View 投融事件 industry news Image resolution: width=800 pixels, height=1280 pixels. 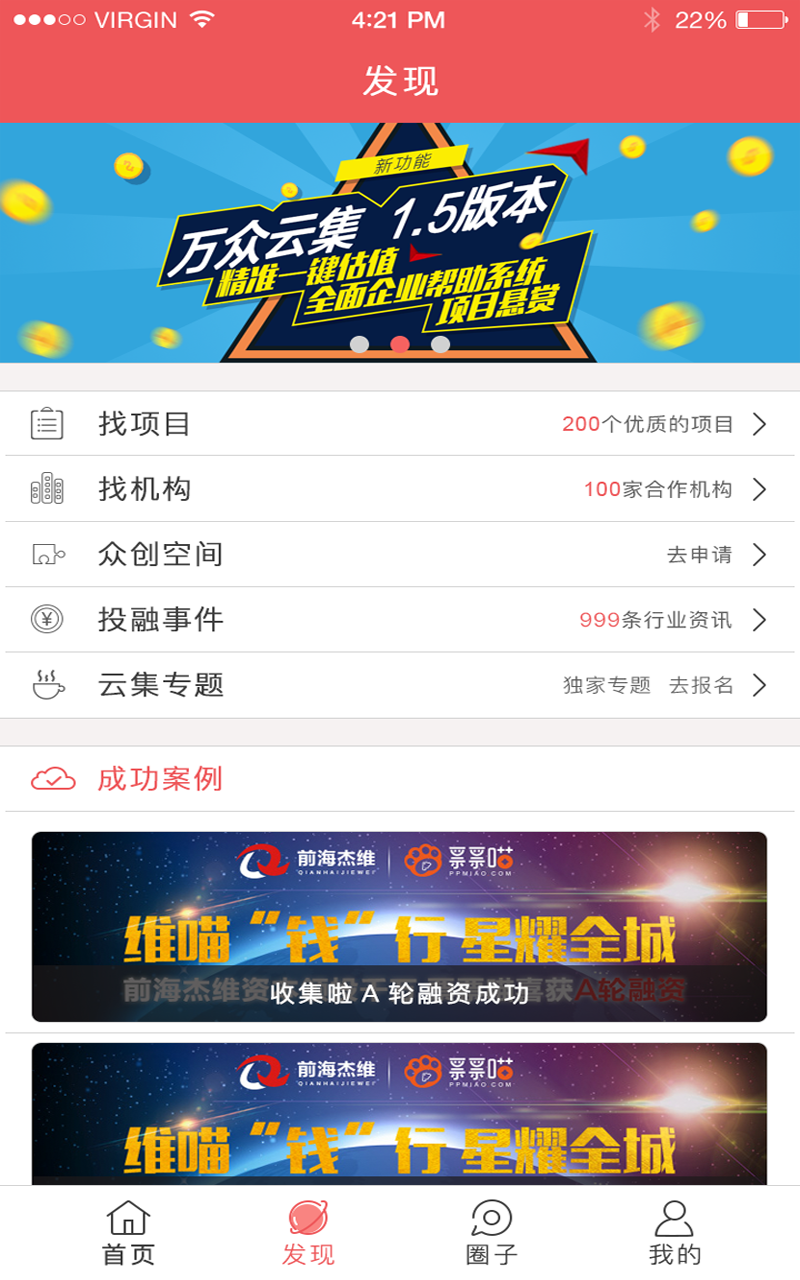tap(400, 620)
